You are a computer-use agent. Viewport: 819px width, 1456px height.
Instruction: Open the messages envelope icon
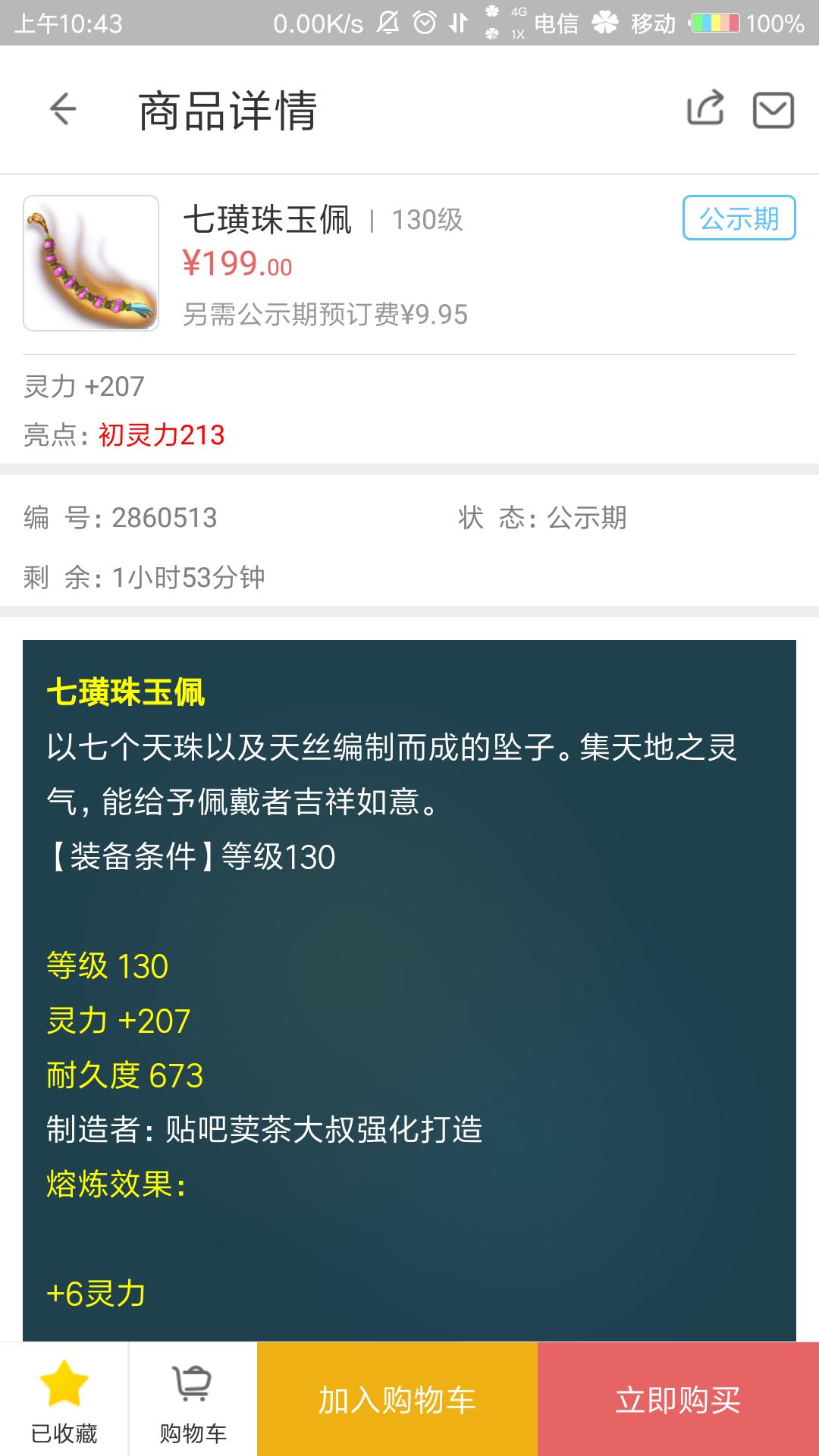click(773, 110)
